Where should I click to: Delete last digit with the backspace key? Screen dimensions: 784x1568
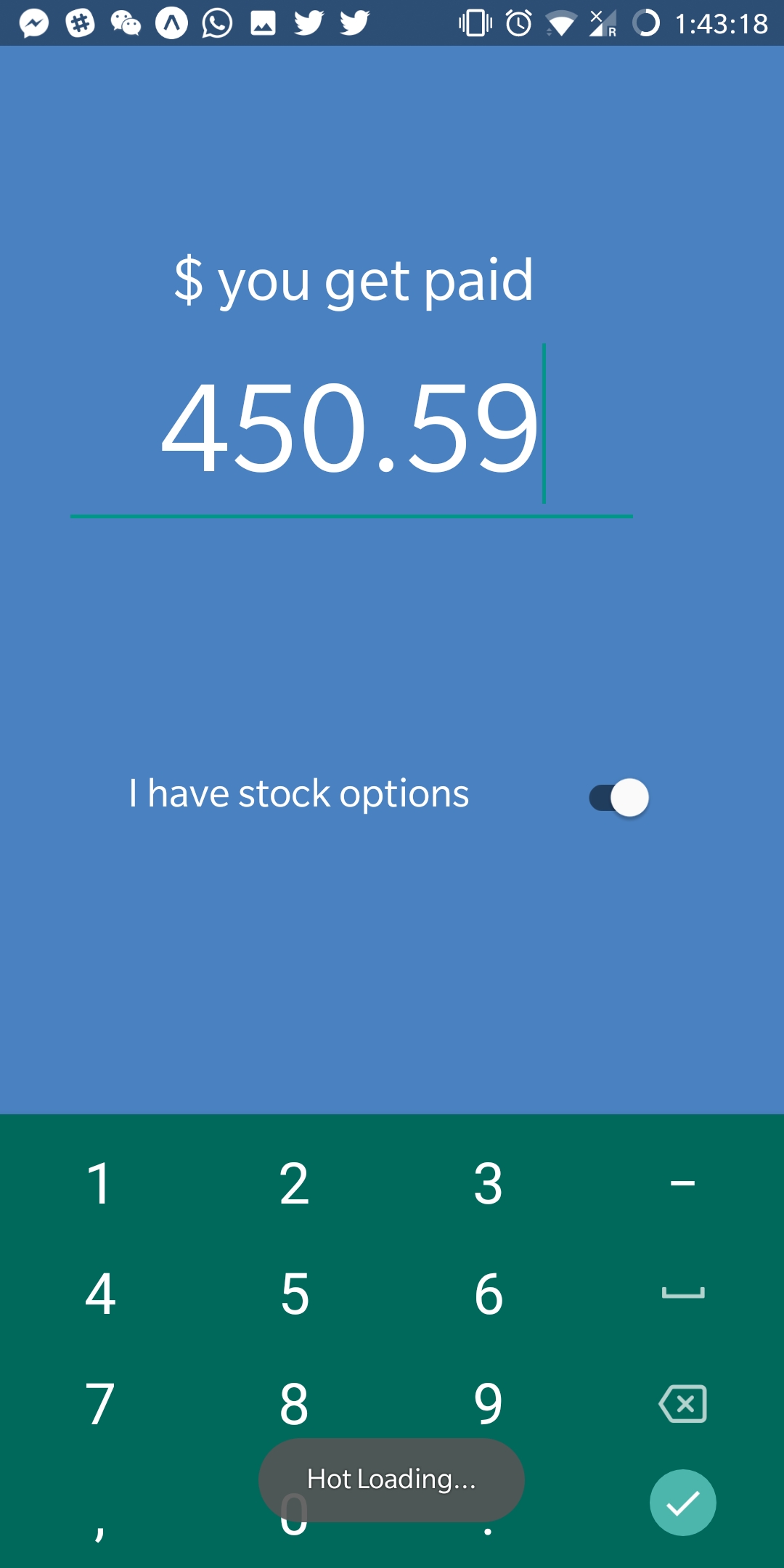click(682, 1404)
